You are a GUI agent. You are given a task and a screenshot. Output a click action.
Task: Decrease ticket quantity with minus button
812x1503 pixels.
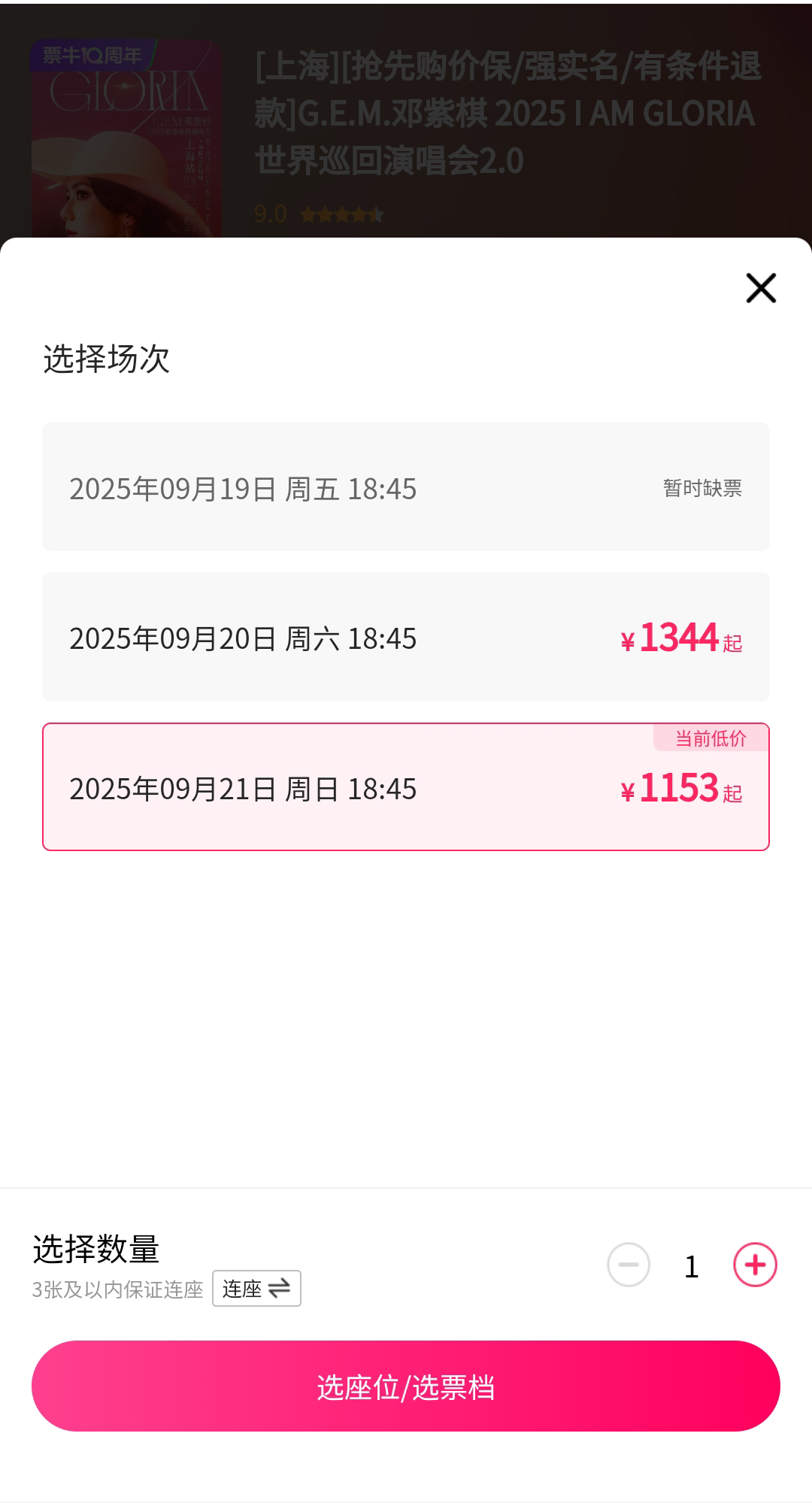(x=629, y=1265)
